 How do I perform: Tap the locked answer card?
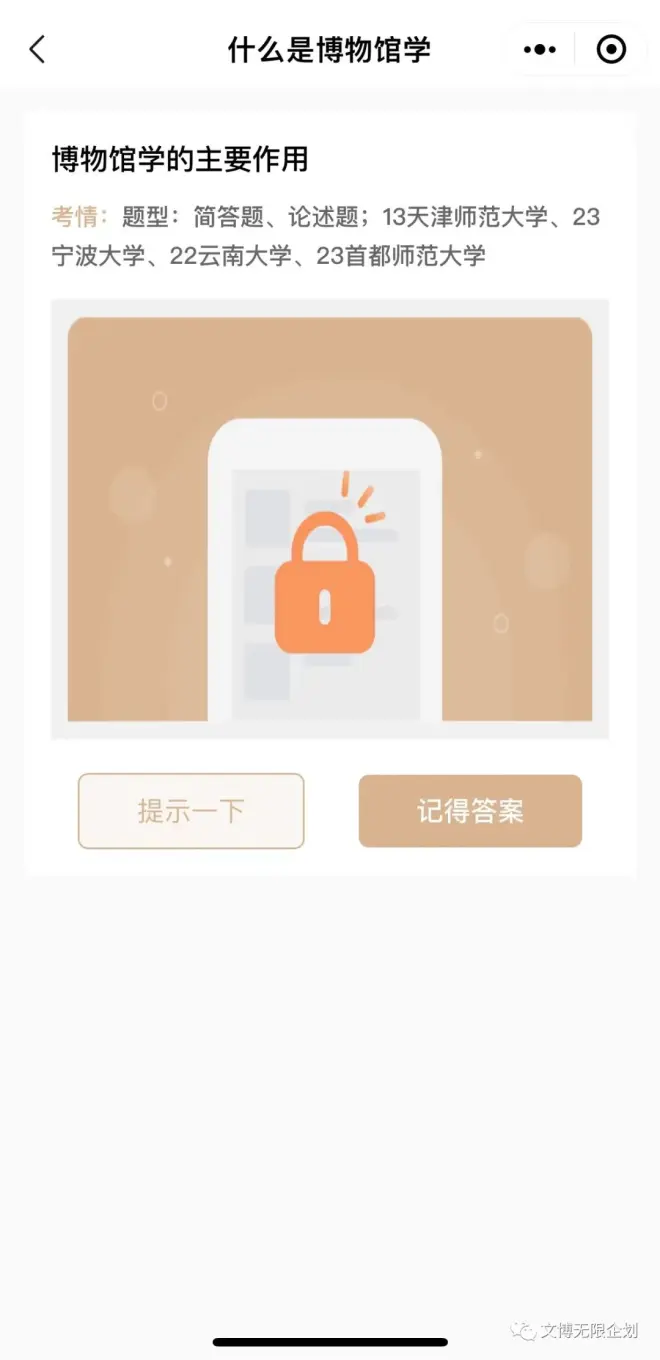click(329, 519)
